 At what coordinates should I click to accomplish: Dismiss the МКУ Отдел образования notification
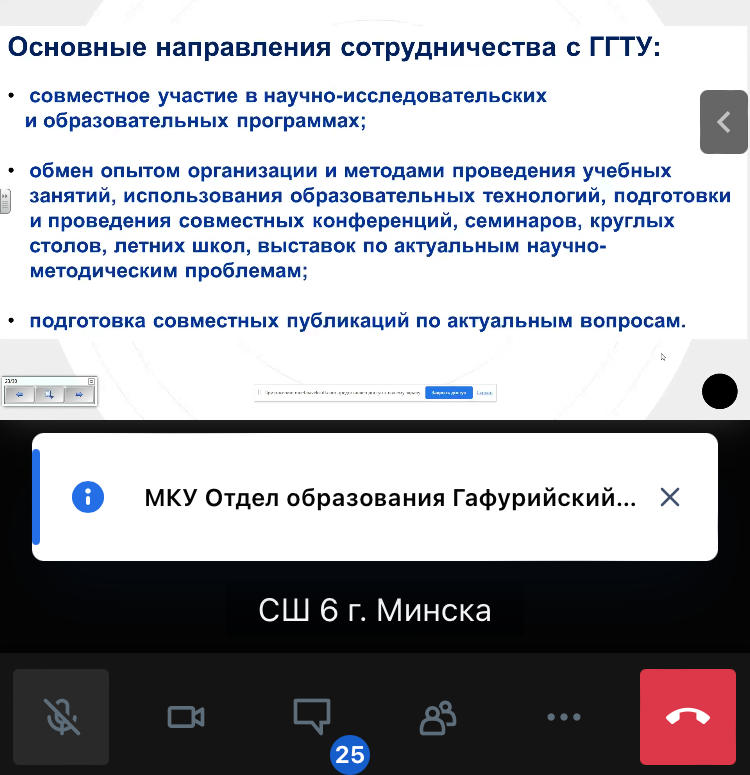[x=670, y=497]
